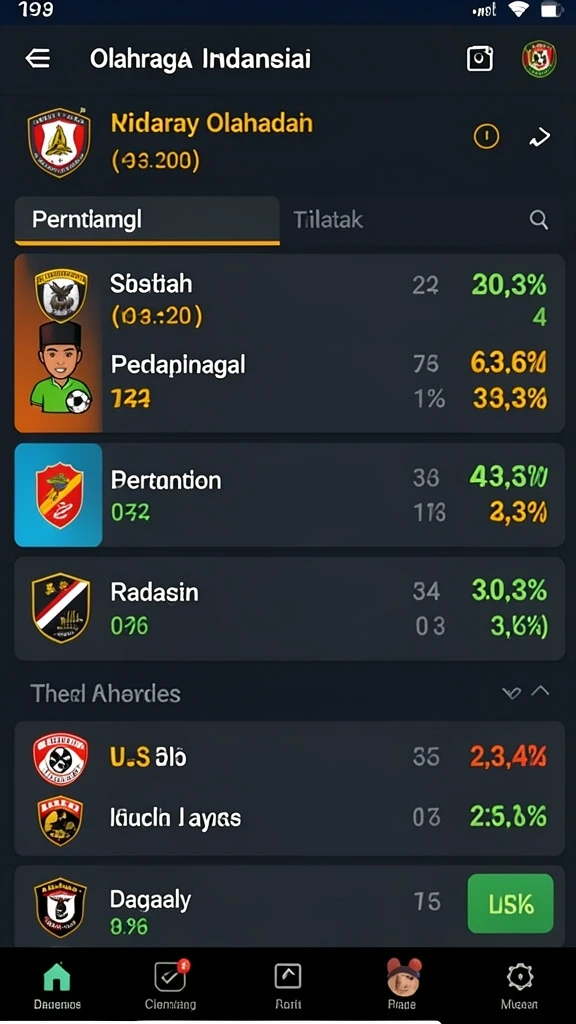Open the profile avatar in the top bar
Viewport: 576px width, 1024px height.
(539, 59)
